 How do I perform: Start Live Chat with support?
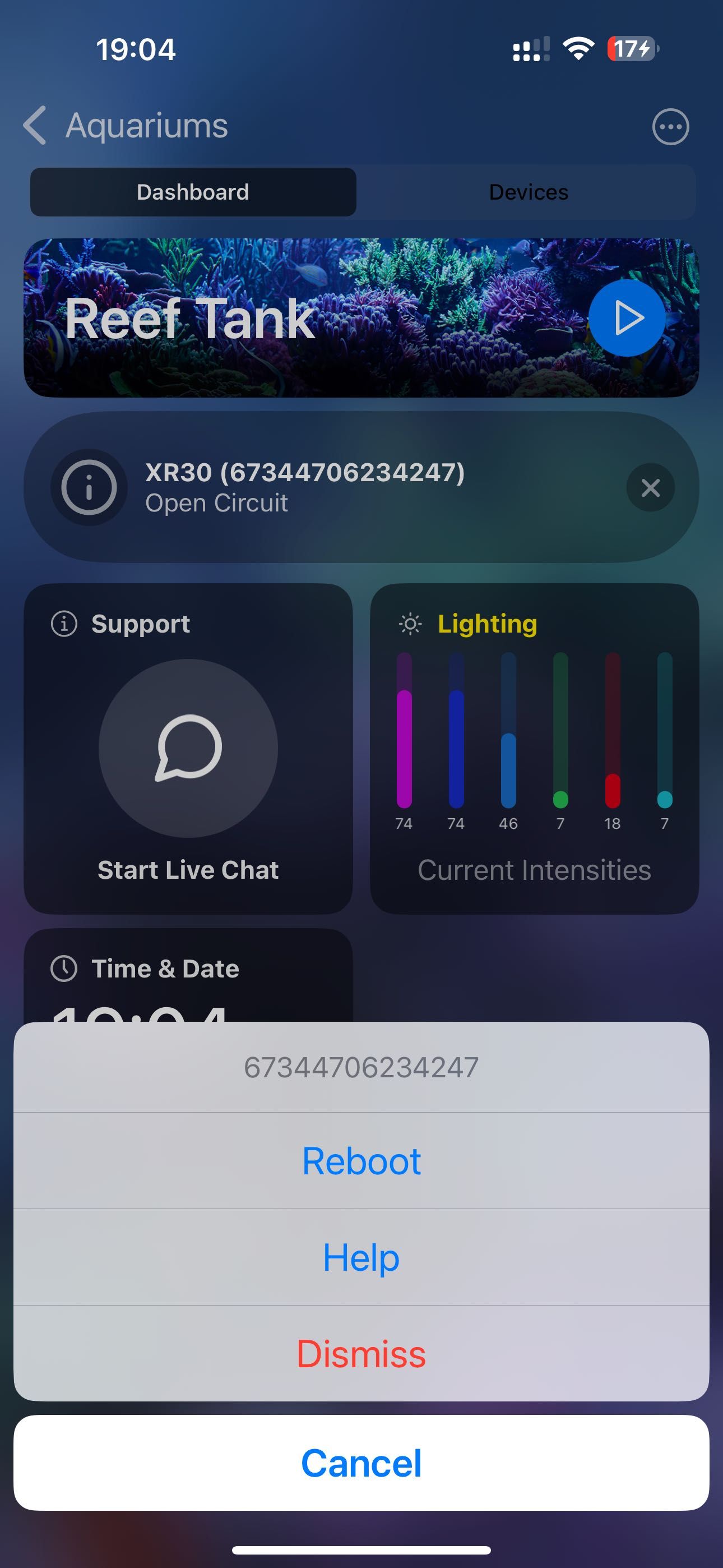[188, 749]
